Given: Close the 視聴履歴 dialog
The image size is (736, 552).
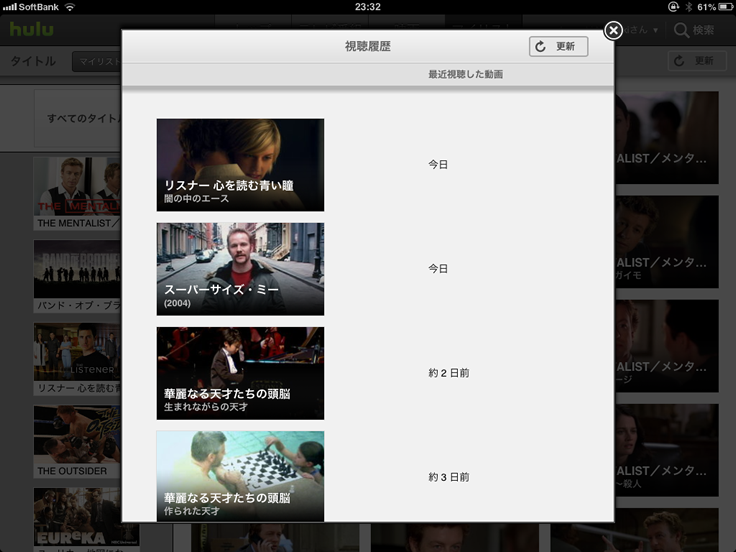Looking at the screenshot, I should click(614, 31).
